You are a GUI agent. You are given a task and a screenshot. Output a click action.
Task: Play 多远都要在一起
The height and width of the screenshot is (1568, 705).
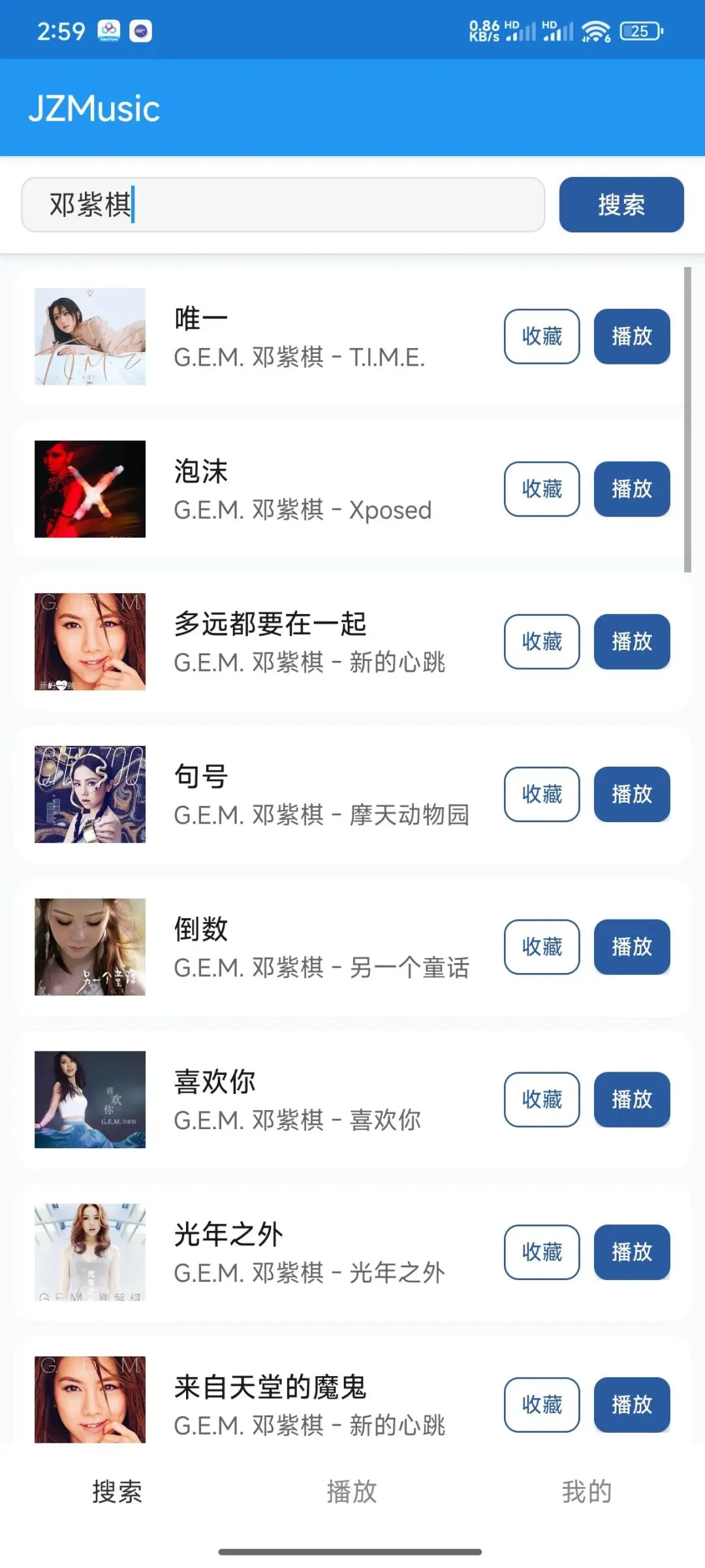[632, 641]
